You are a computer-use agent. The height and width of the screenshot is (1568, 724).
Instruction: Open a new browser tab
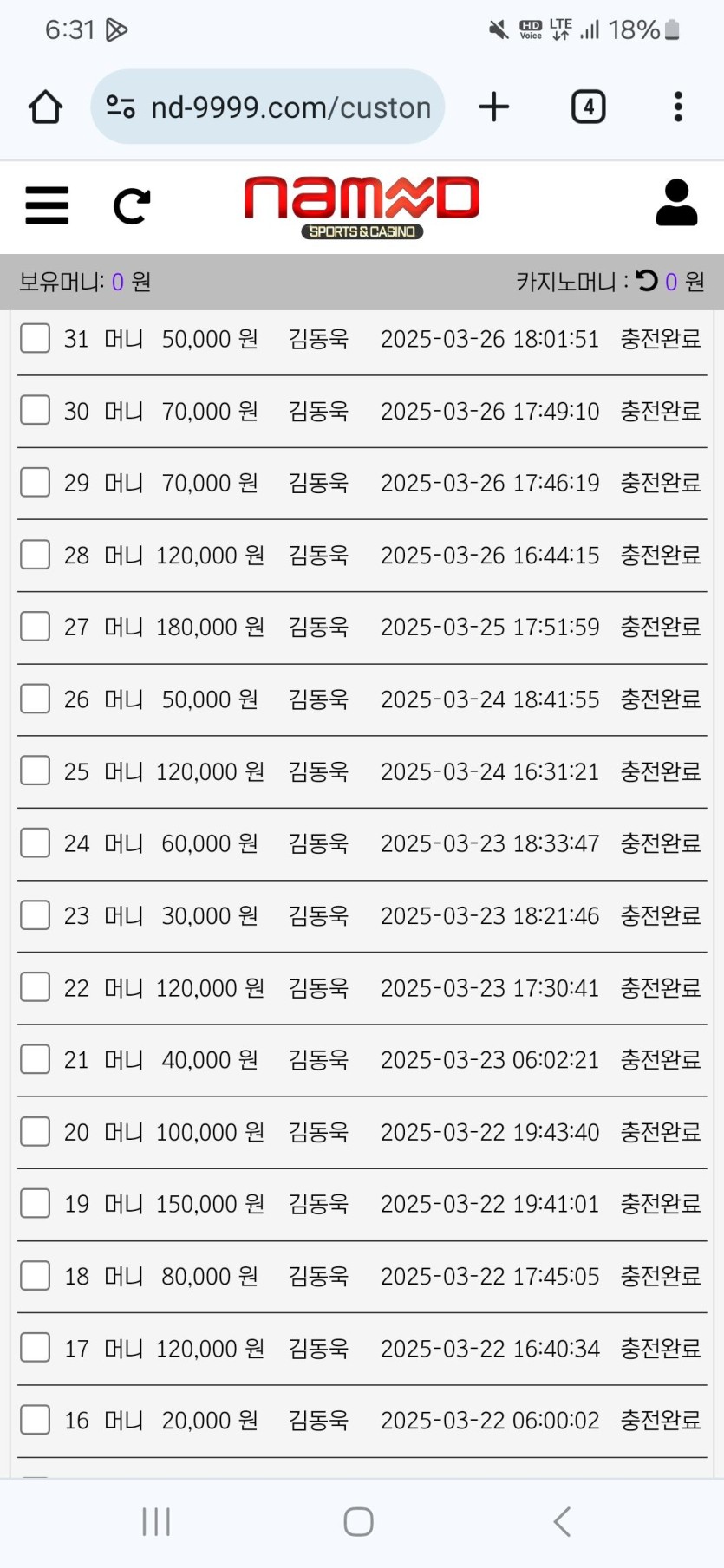(x=493, y=107)
